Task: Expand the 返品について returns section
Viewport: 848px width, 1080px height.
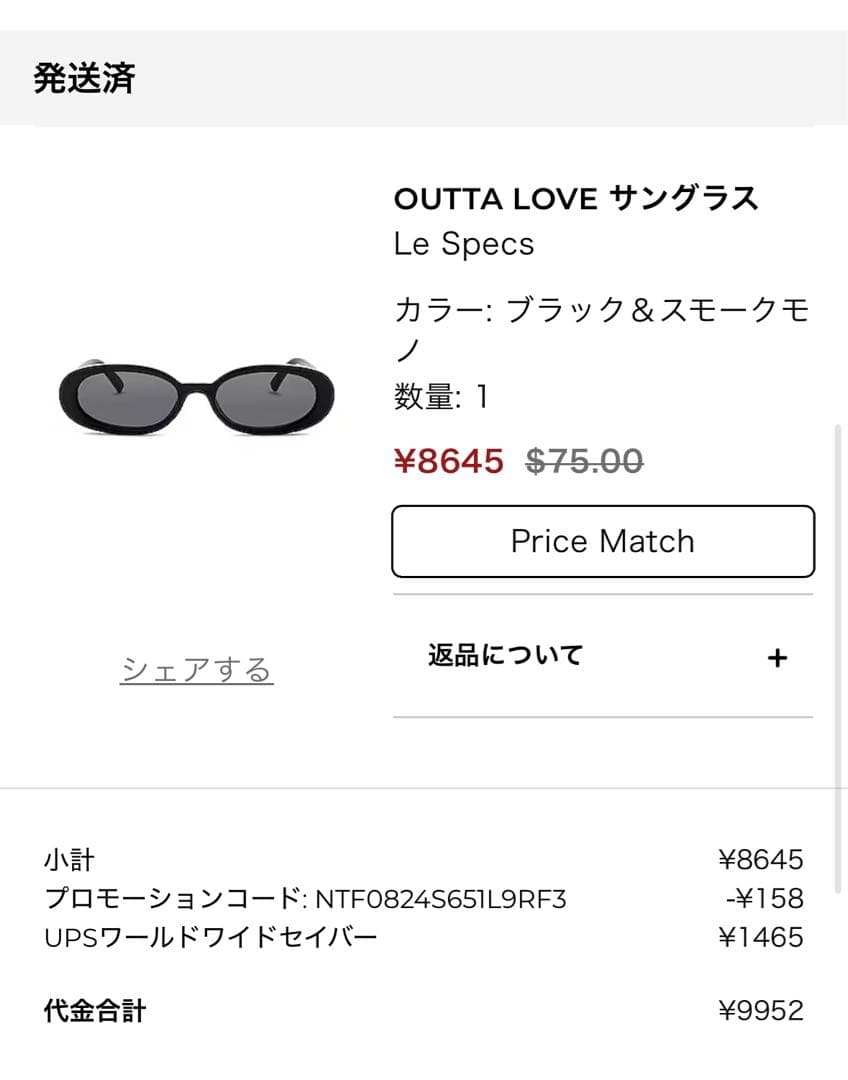Action: [x=503, y=655]
